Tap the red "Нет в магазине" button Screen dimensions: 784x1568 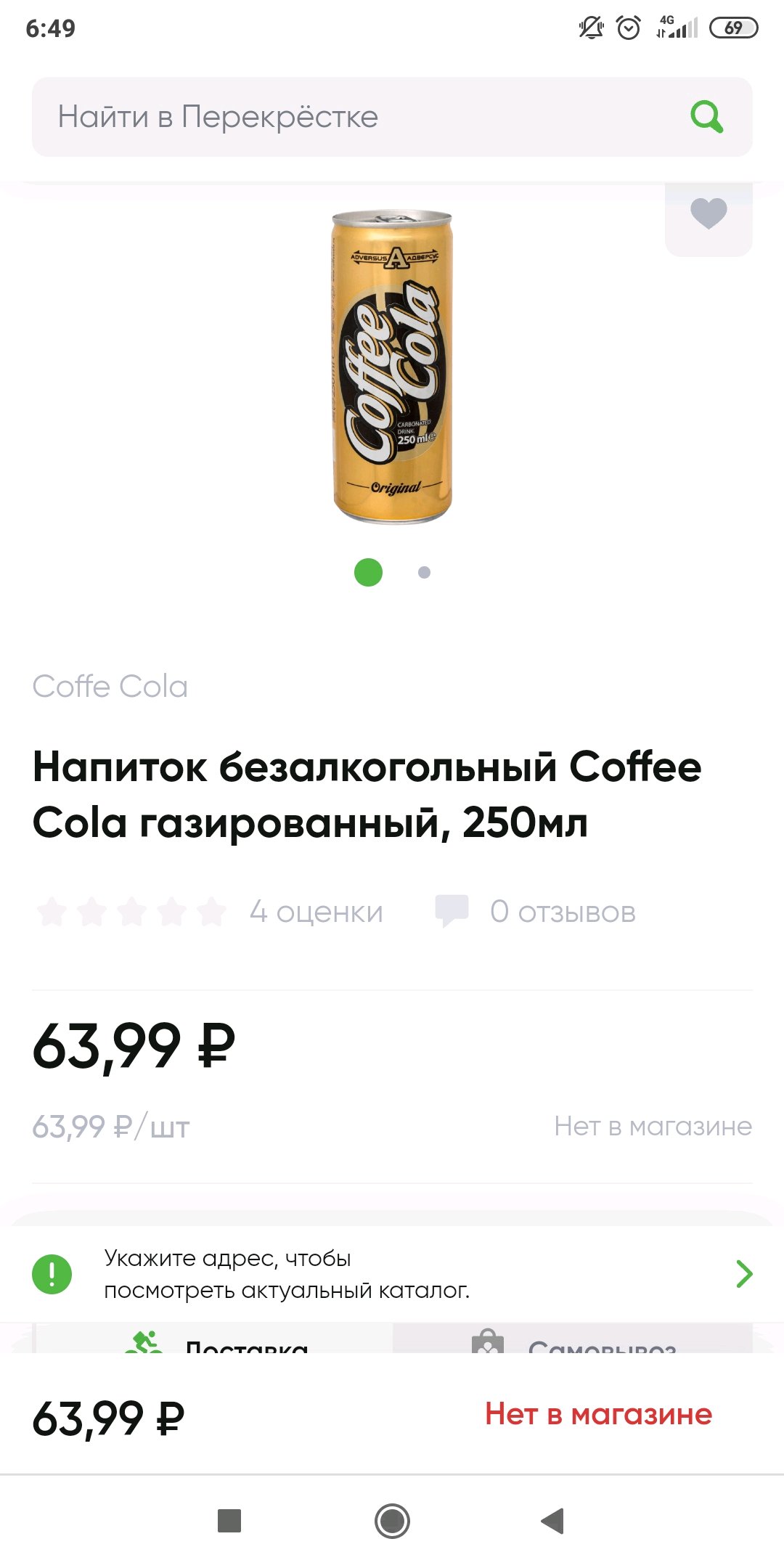(x=599, y=1414)
